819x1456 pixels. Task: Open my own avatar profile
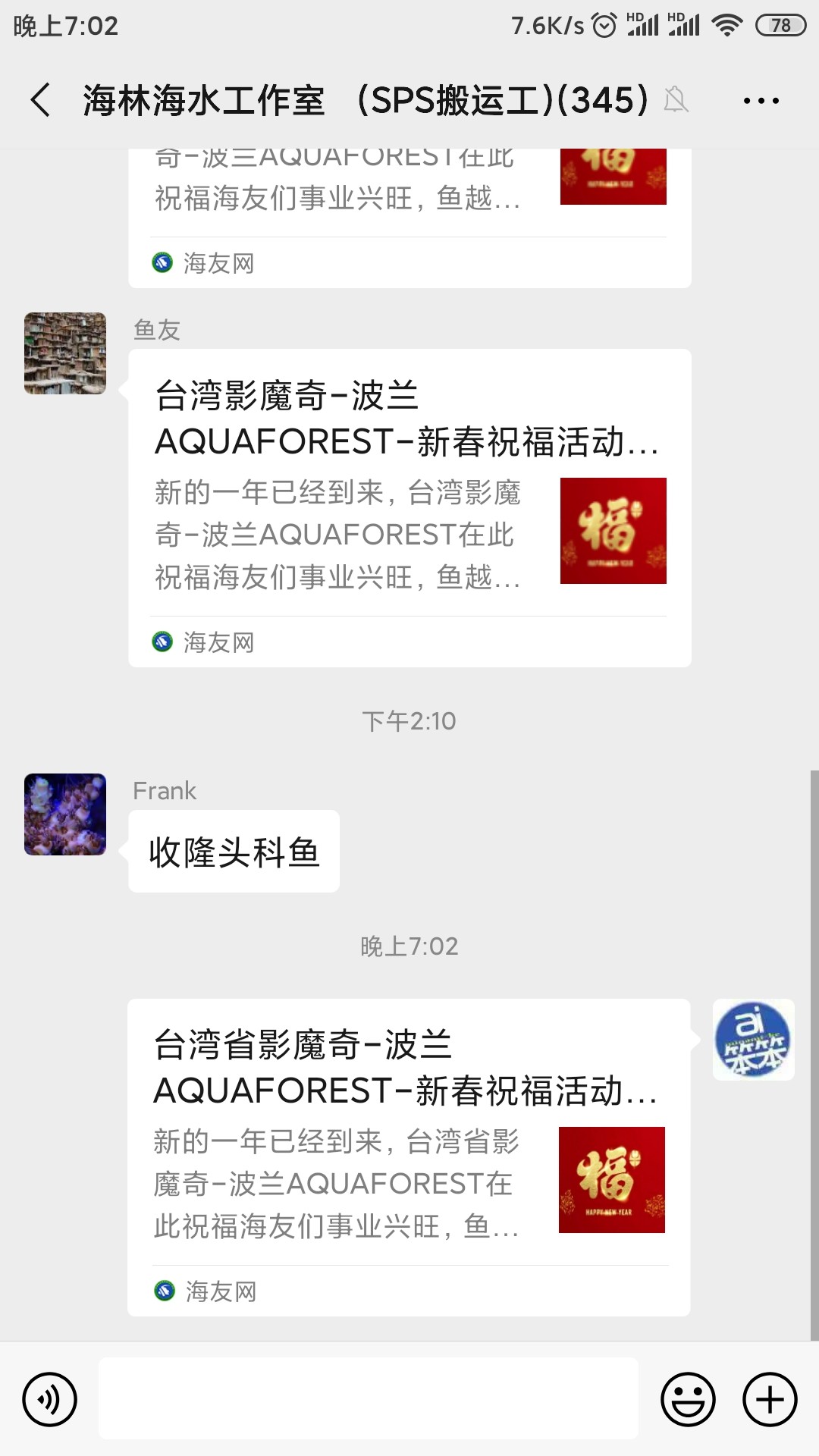coord(753,1040)
